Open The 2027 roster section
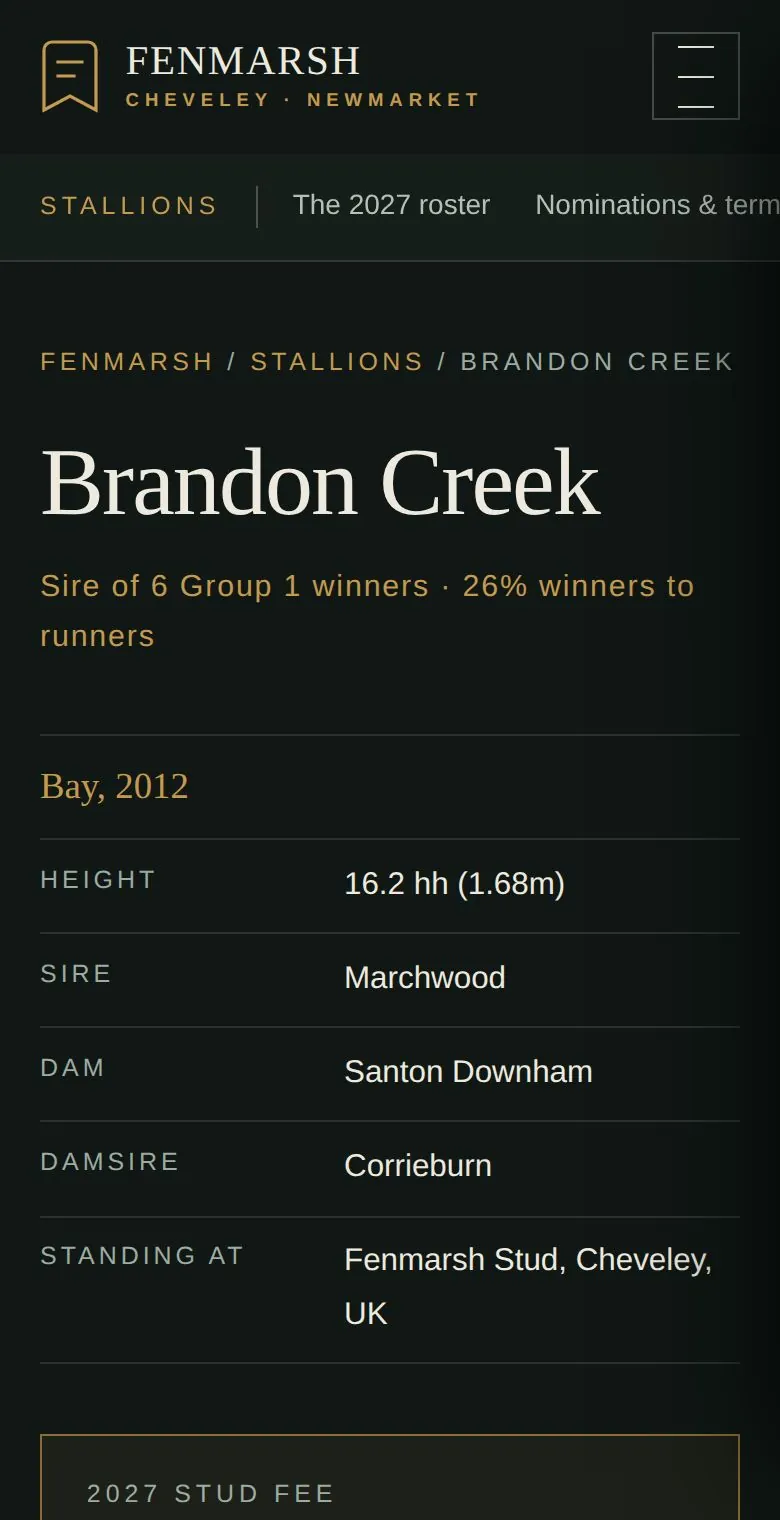The height and width of the screenshot is (1520, 780). pyautogui.click(x=391, y=205)
